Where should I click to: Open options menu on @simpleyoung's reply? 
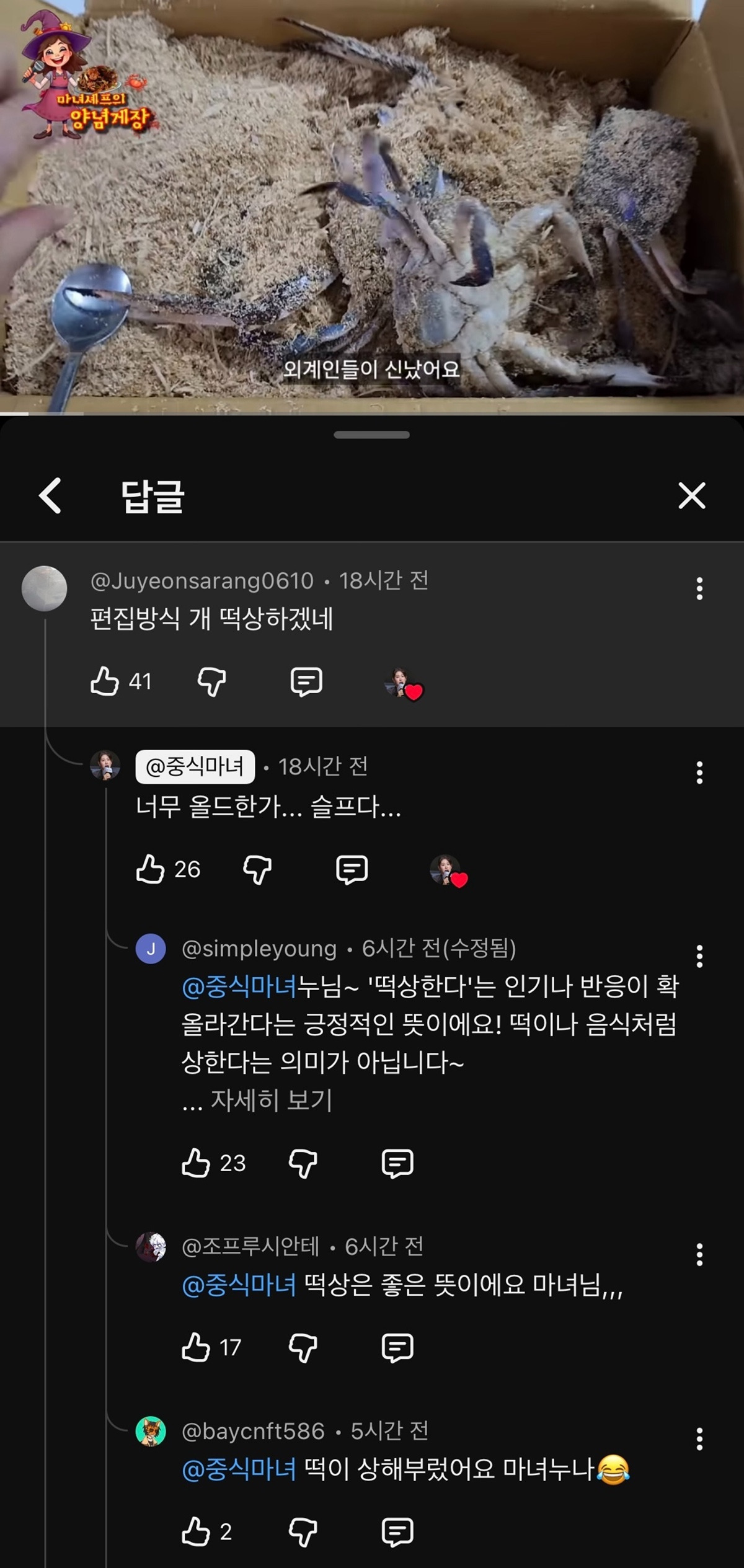[699, 956]
